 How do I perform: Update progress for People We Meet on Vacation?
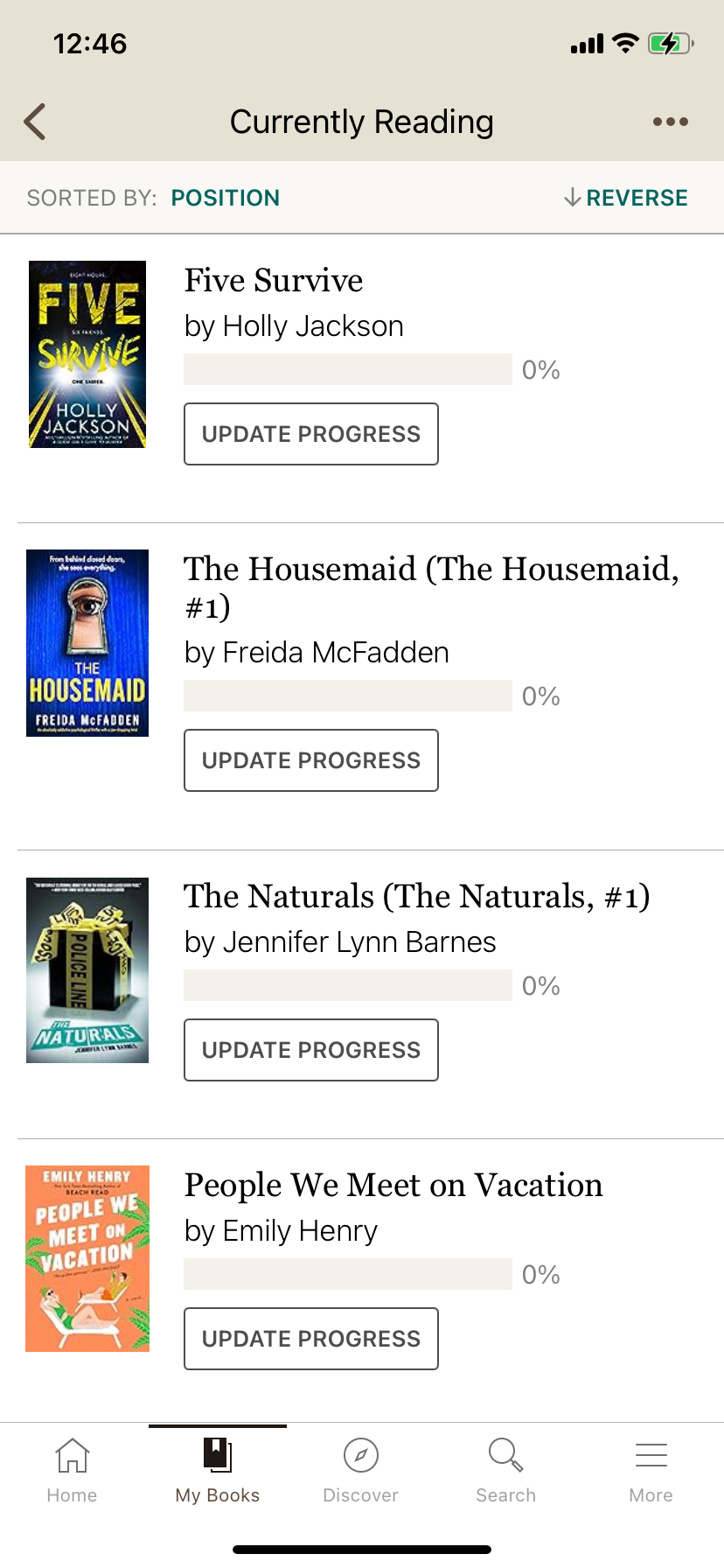point(310,1339)
